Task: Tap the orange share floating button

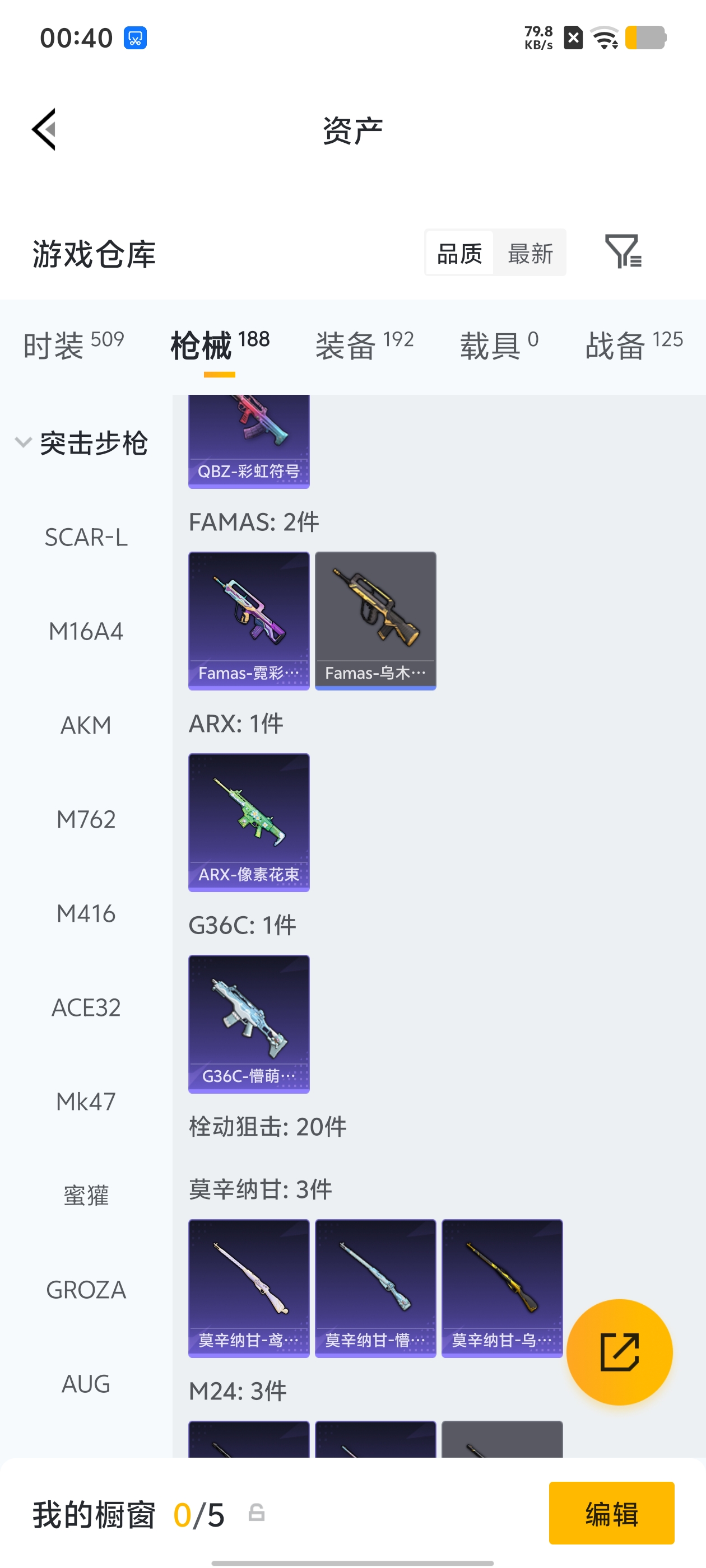Action: [619, 1352]
